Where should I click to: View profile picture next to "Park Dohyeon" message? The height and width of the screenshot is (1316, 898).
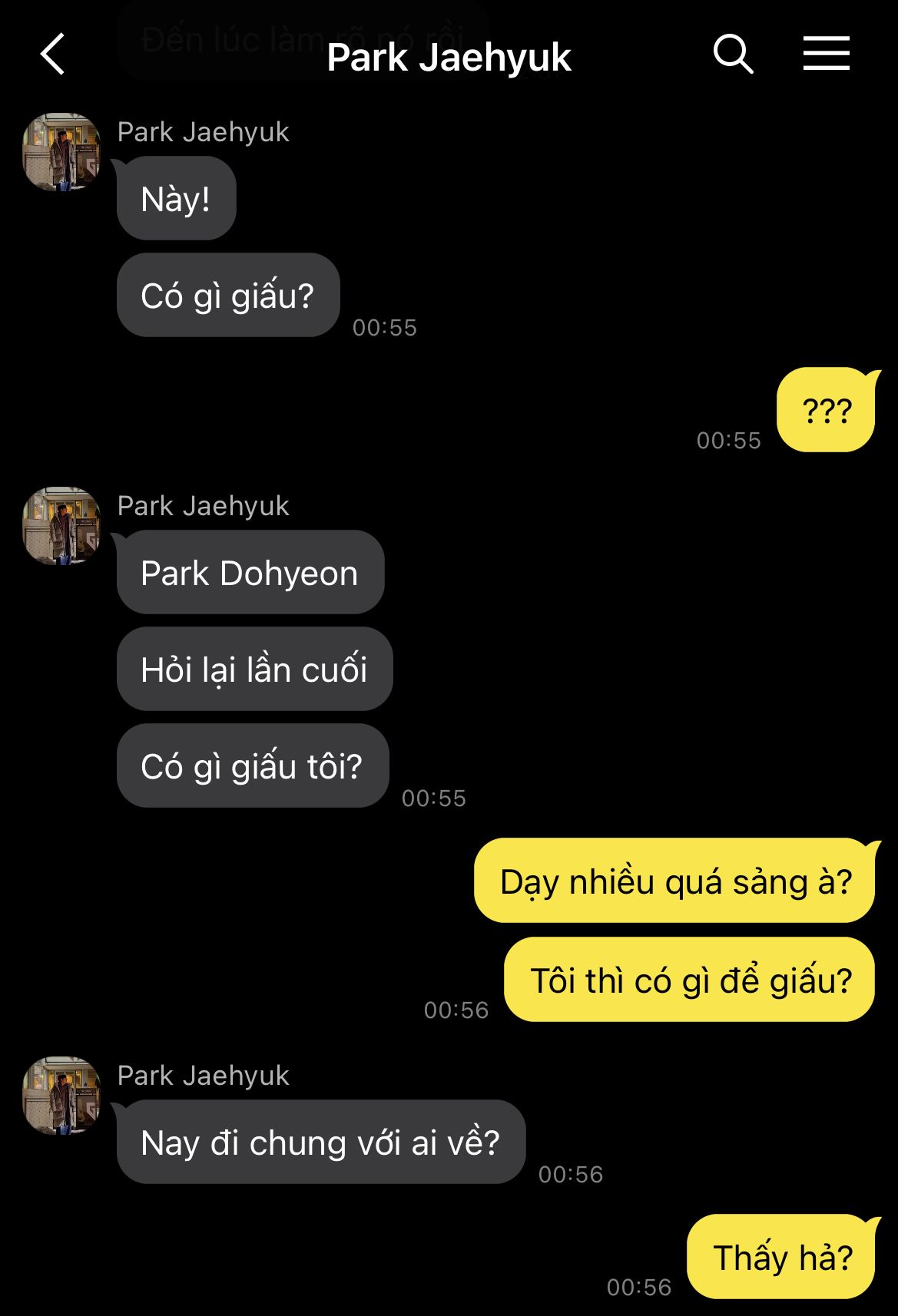(x=61, y=526)
